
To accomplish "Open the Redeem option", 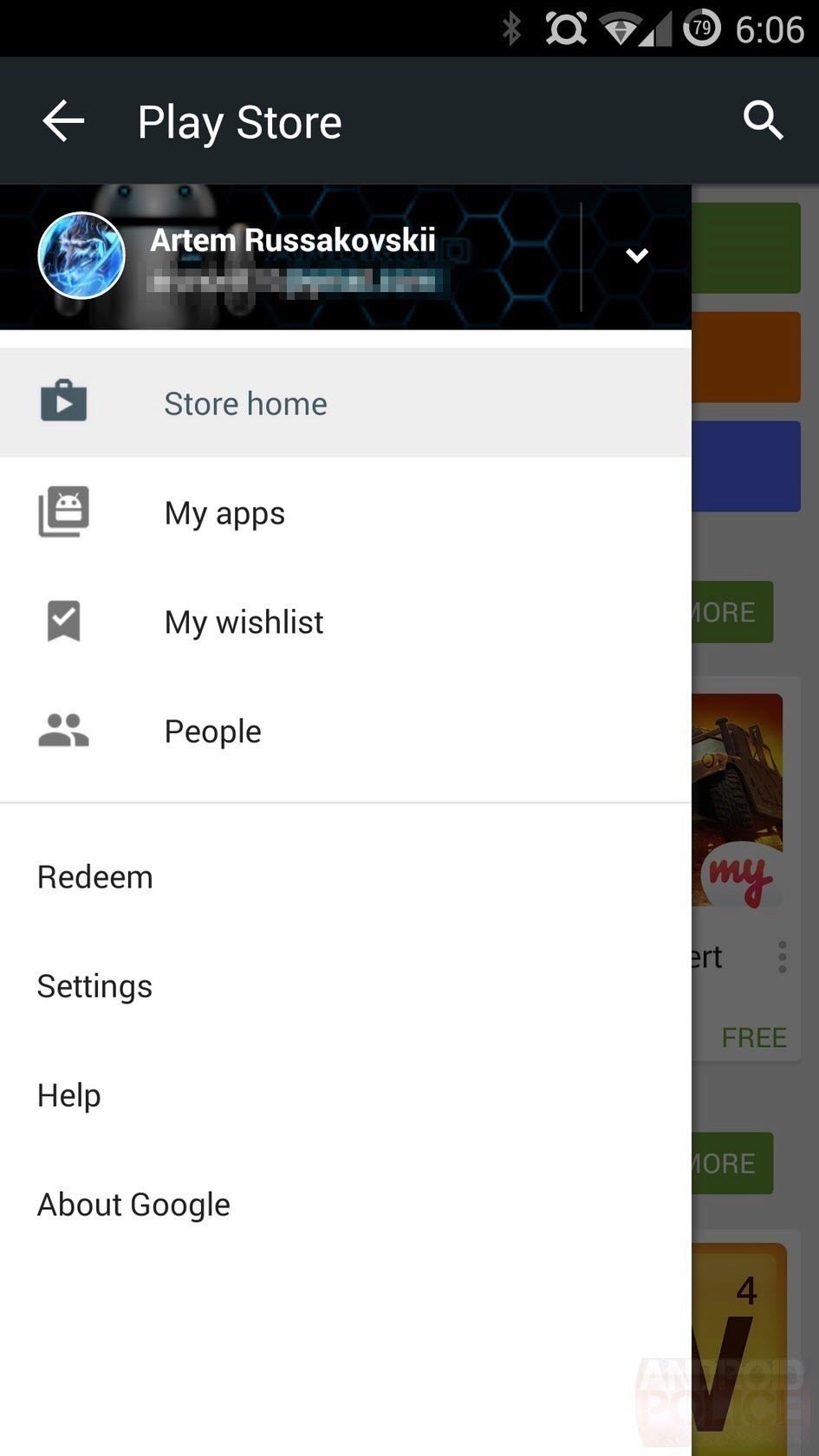I will click(95, 877).
